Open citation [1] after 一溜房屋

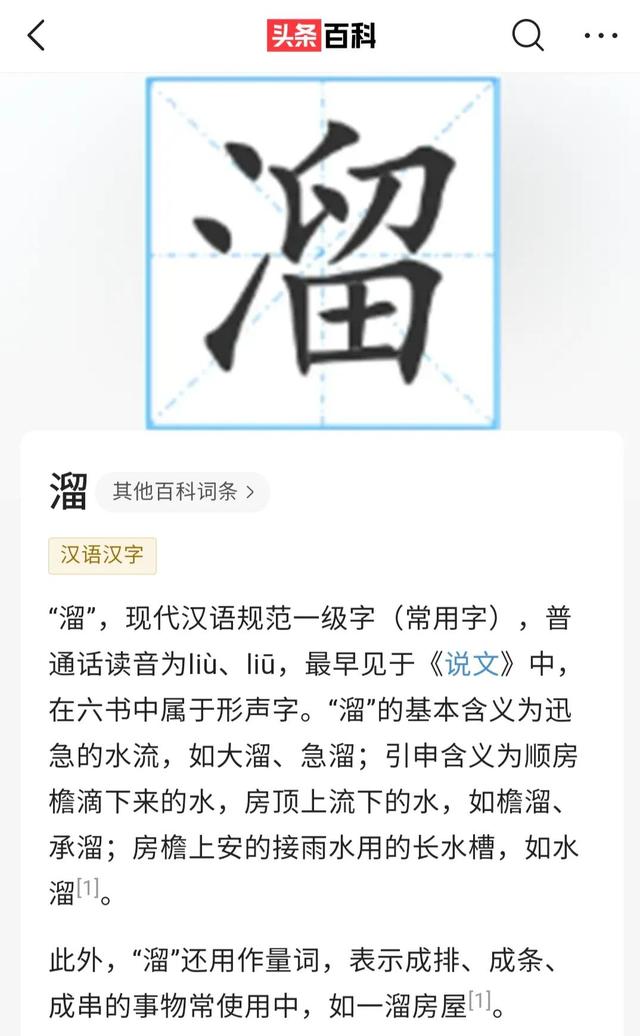click(480, 1001)
